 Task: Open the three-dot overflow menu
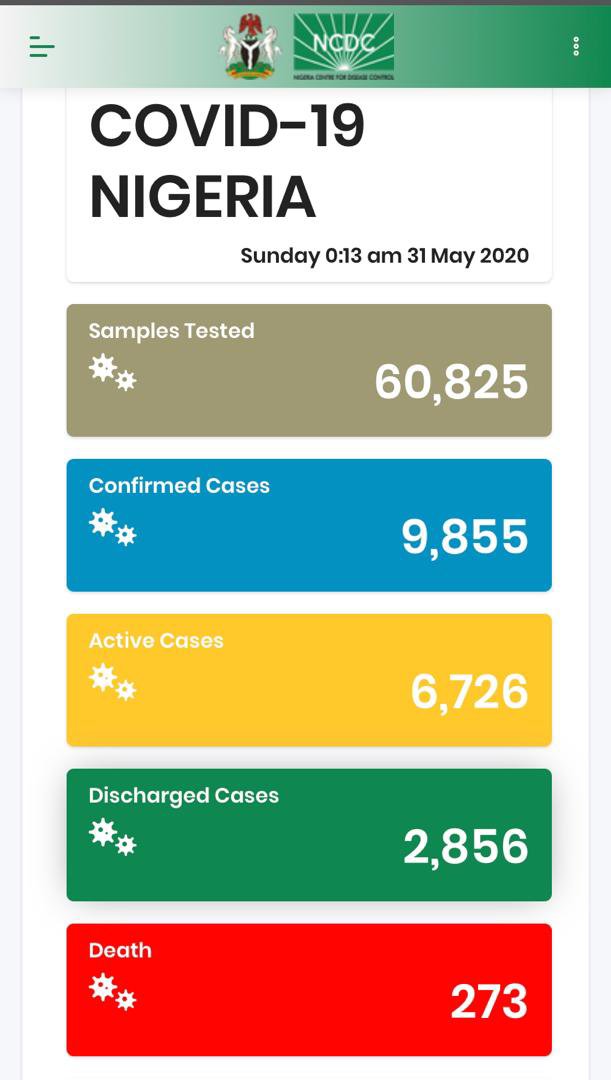(576, 46)
